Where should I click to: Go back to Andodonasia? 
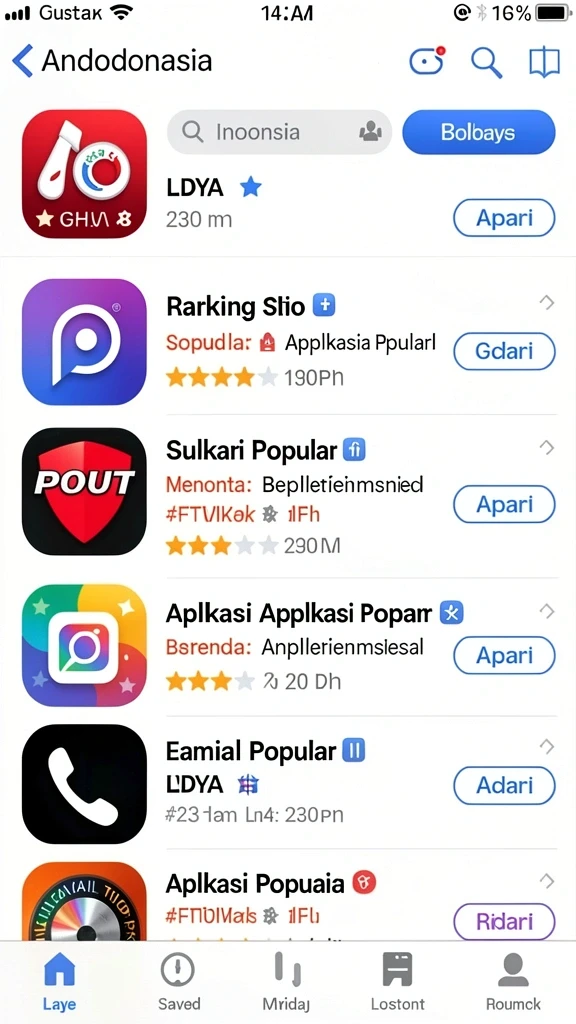click(112, 61)
